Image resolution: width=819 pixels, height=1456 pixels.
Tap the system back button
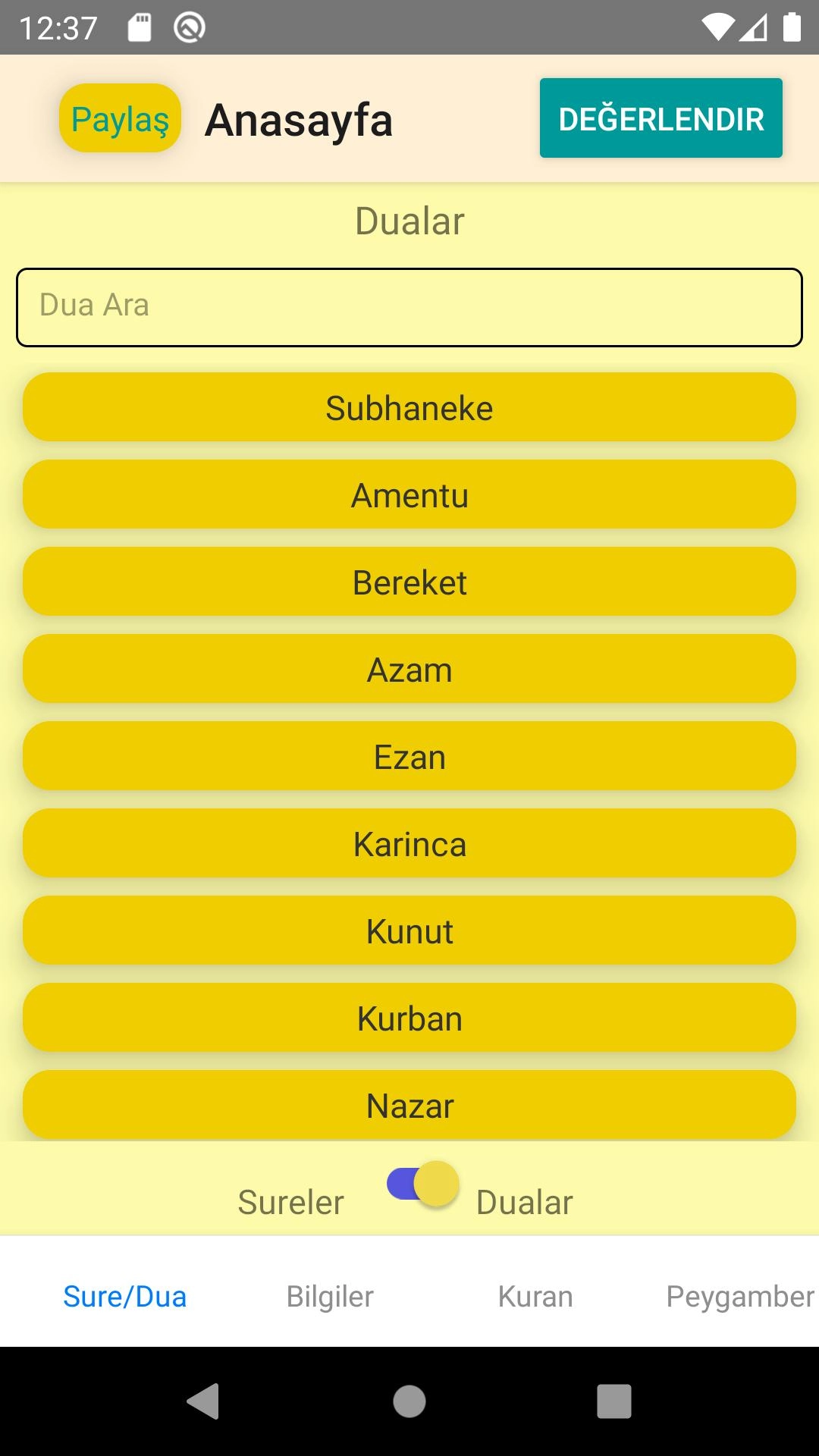click(x=203, y=1401)
